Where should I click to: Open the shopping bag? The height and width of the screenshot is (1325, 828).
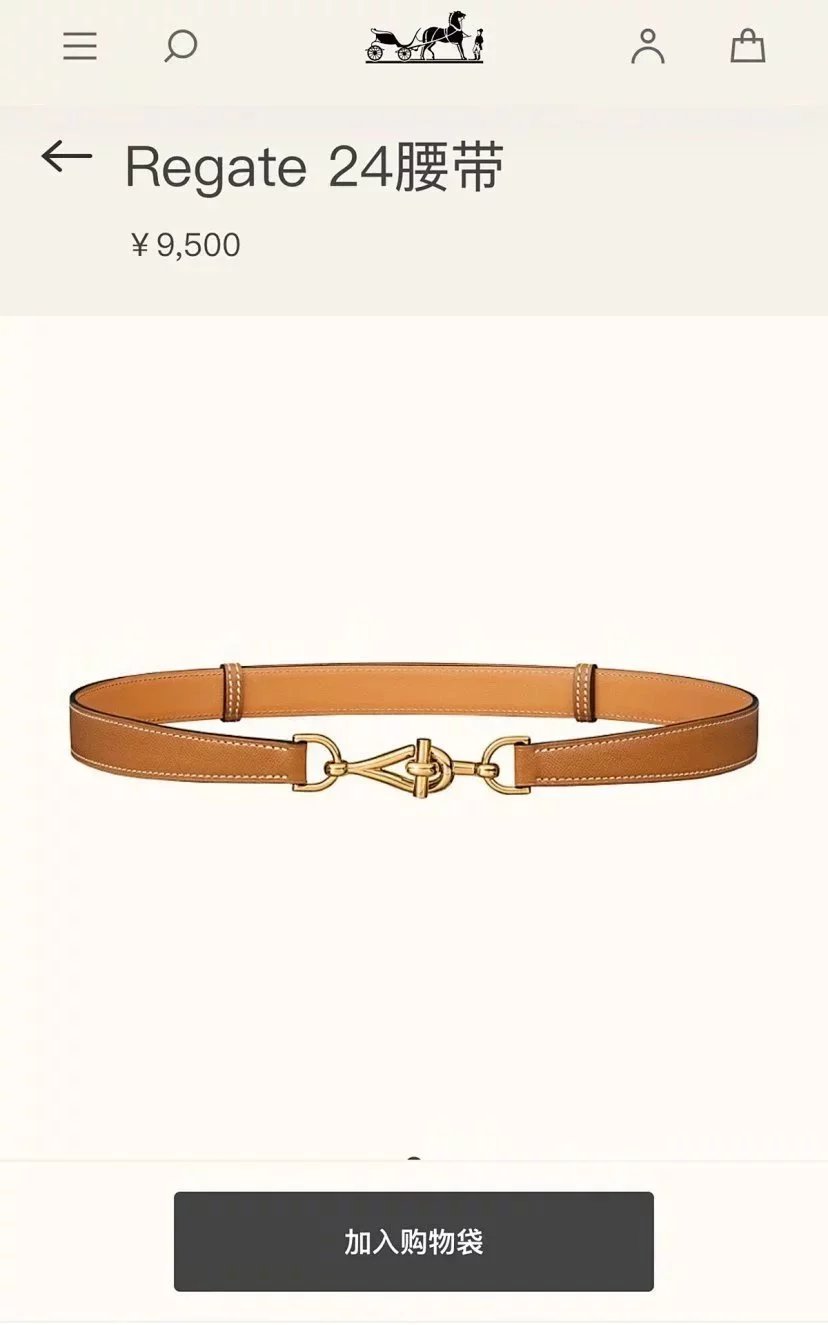[x=747, y=46]
